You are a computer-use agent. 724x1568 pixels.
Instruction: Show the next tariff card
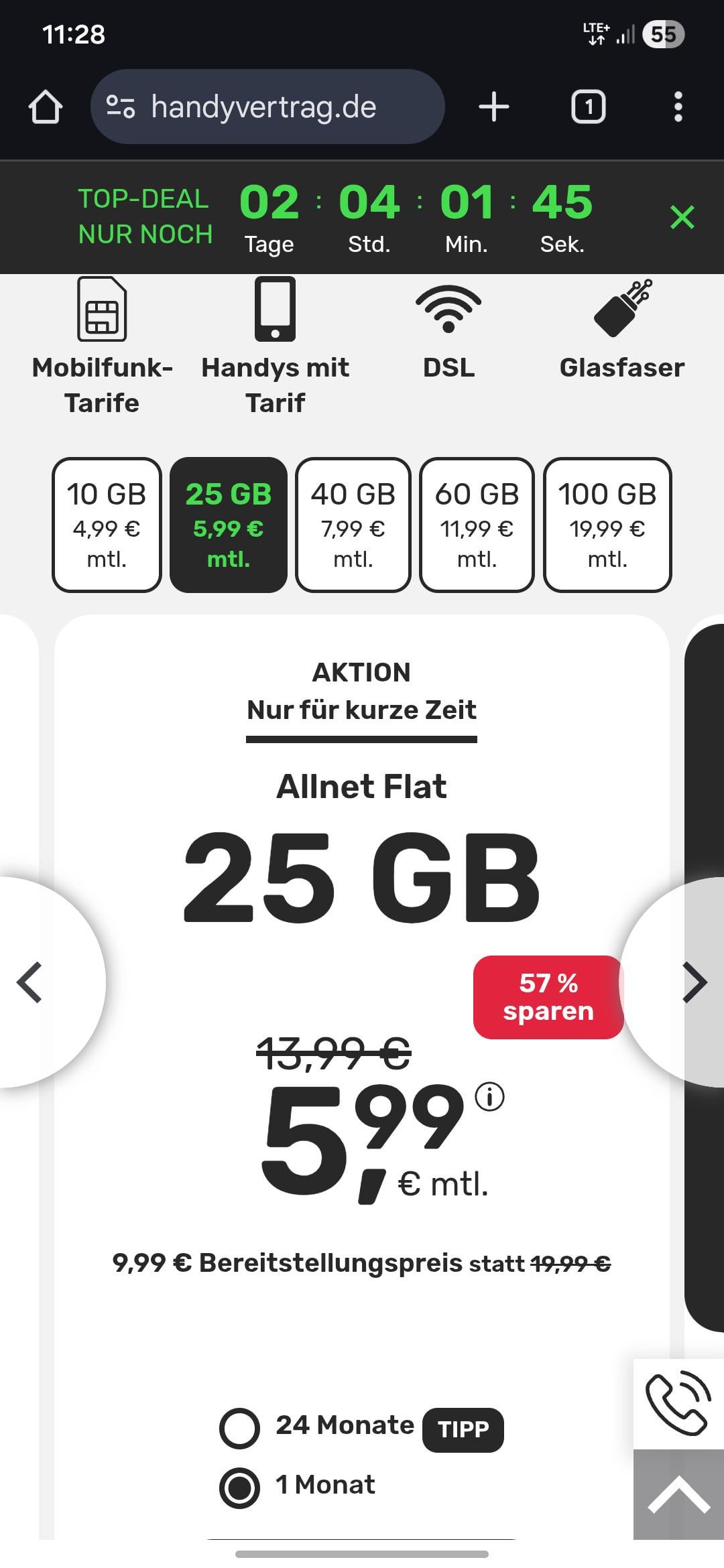tap(694, 982)
